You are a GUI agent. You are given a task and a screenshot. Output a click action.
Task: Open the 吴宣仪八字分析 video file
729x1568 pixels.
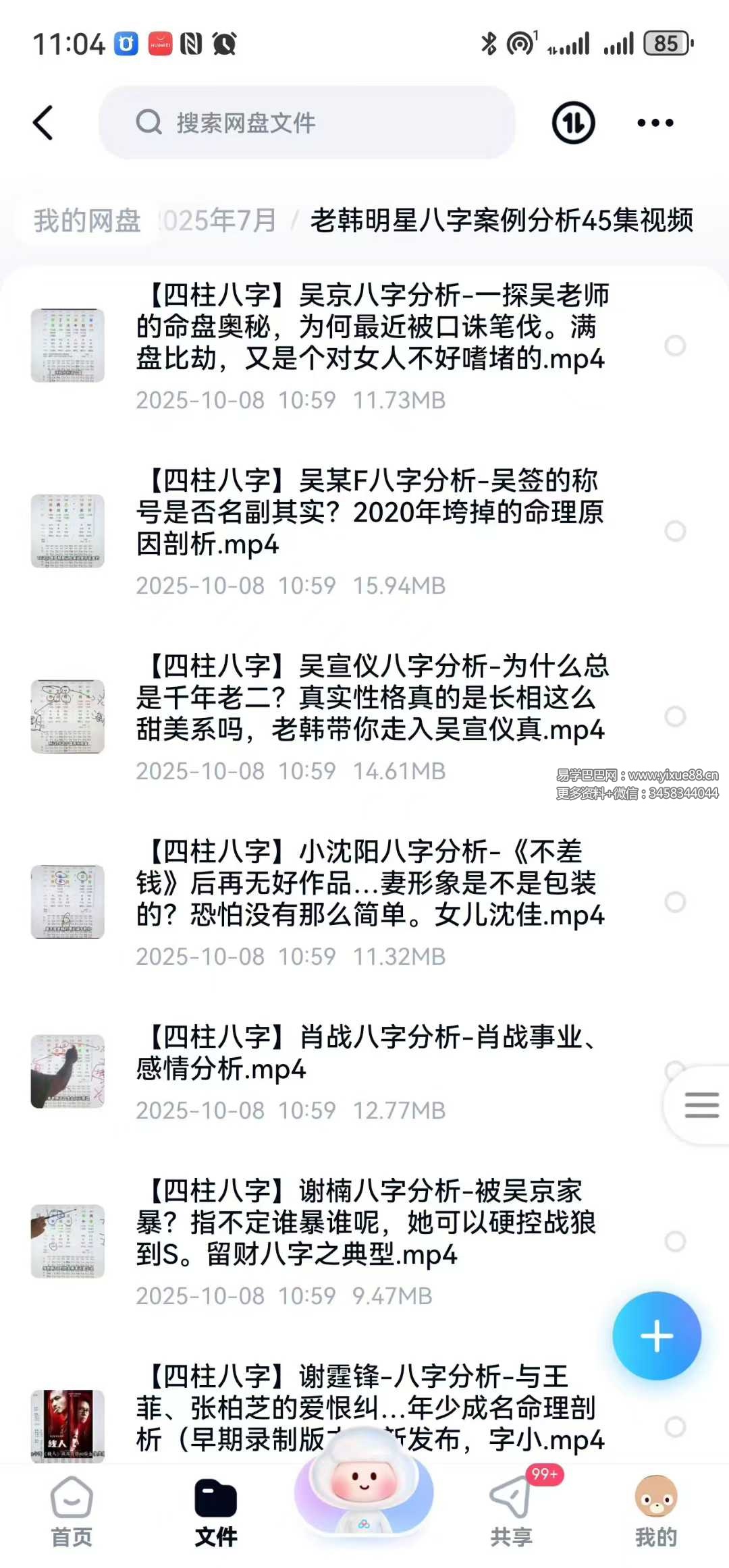click(371, 698)
